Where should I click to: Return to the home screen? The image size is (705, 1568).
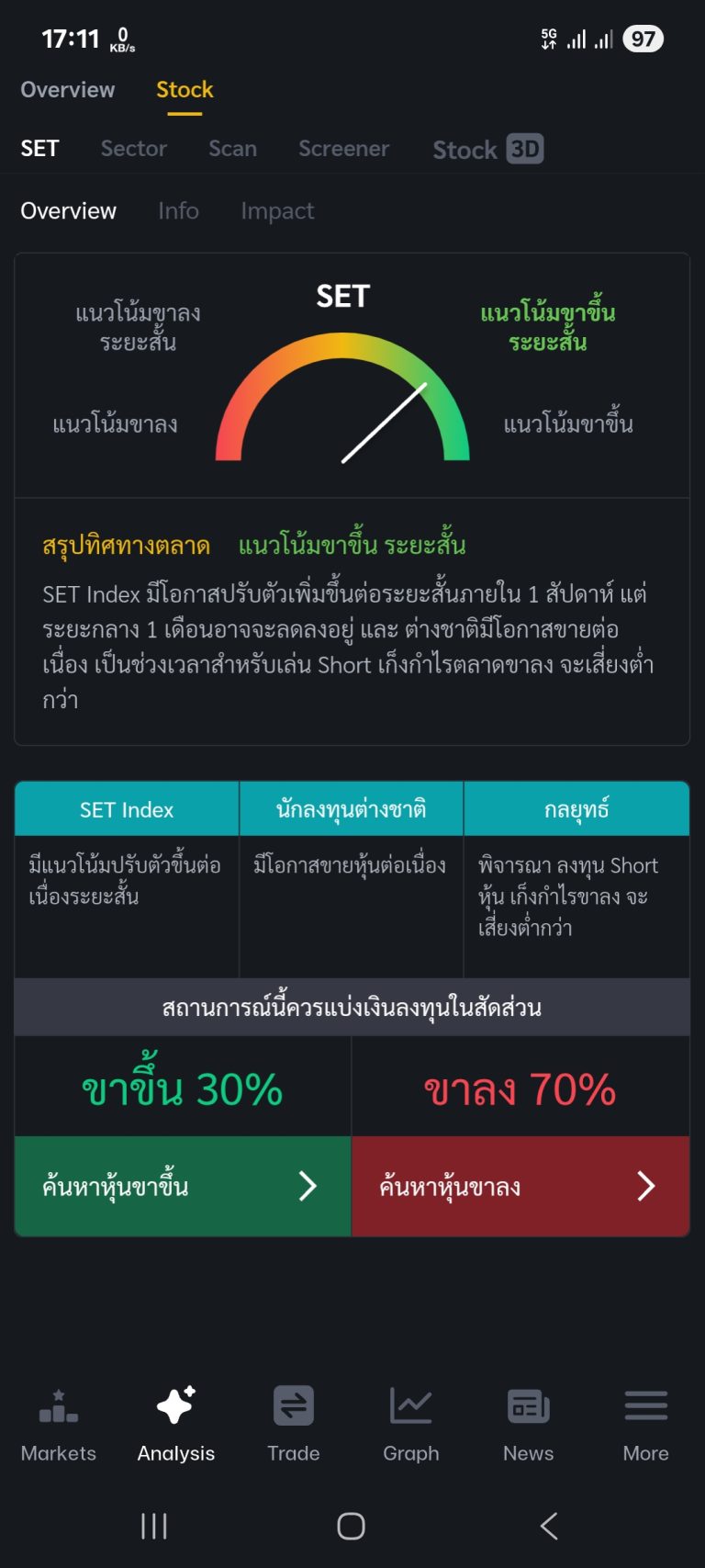tap(352, 1527)
